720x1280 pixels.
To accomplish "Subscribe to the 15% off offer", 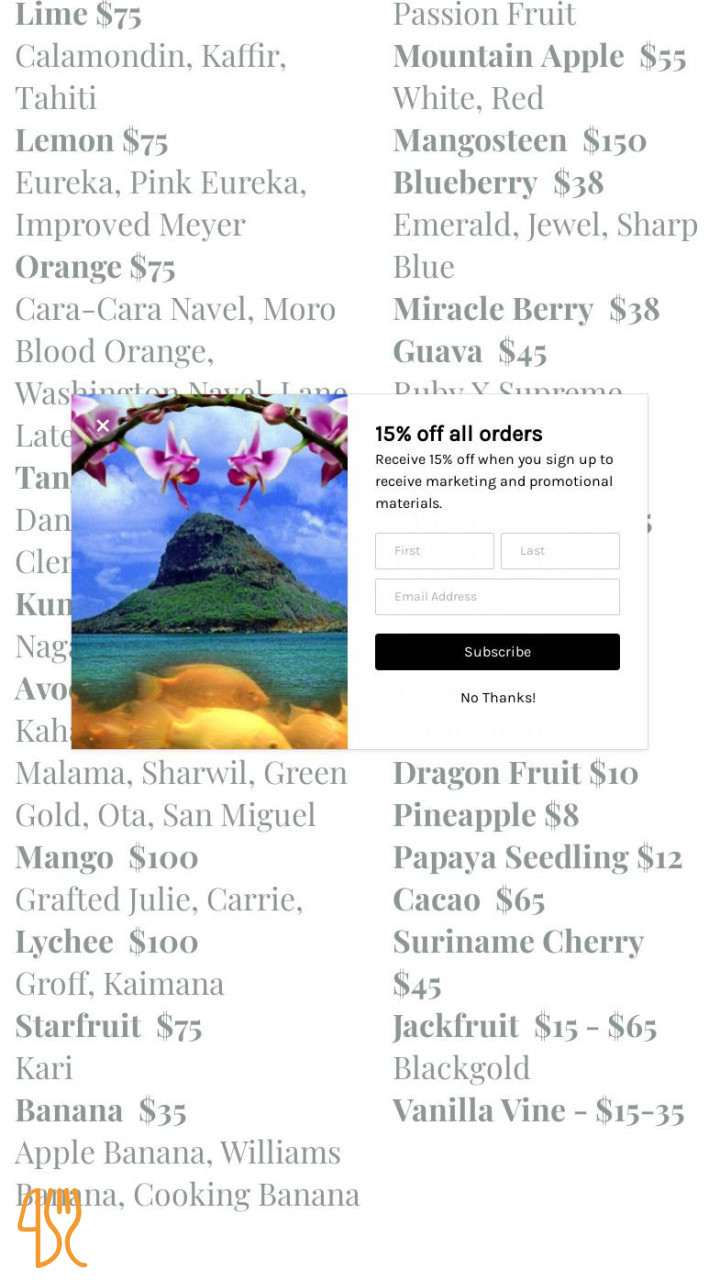I will 497,652.
